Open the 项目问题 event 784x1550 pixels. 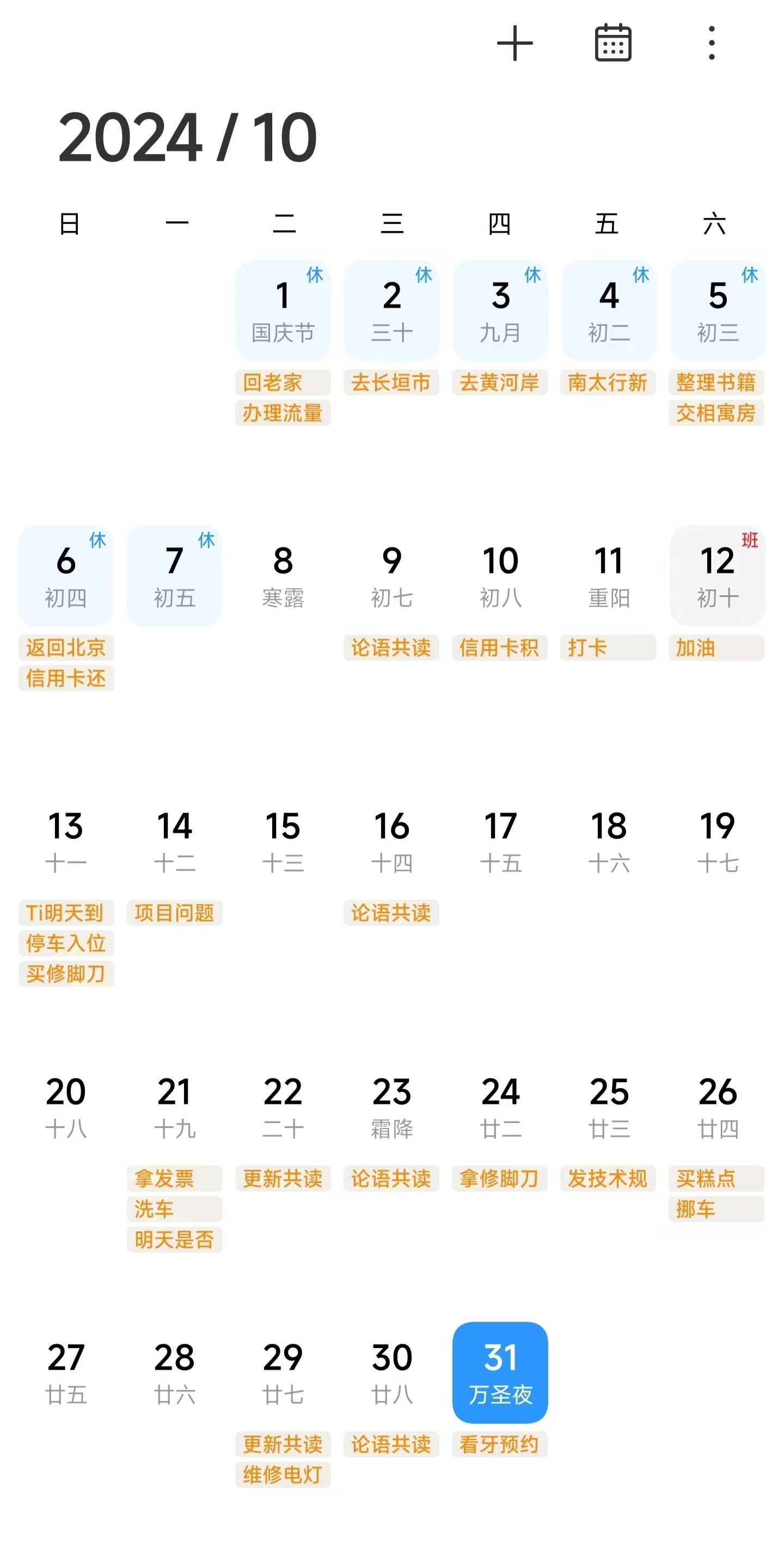click(174, 913)
